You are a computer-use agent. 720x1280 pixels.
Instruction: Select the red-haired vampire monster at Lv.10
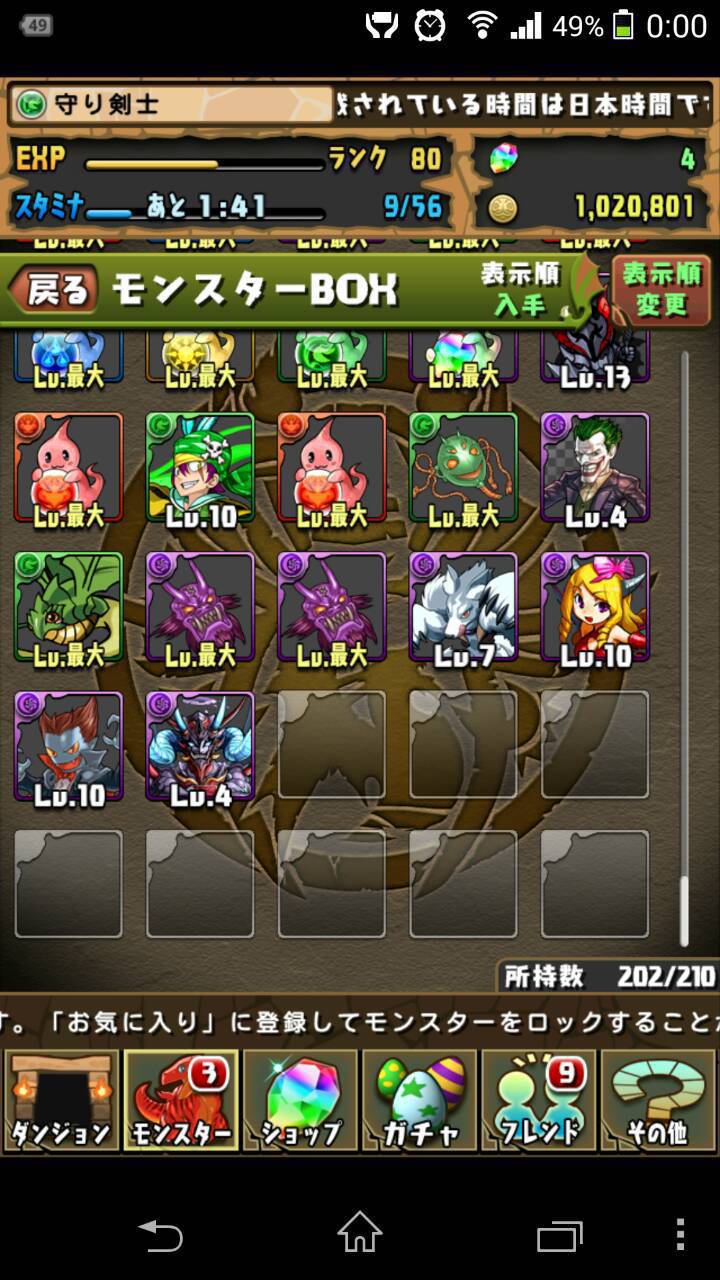(x=68, y=746)
